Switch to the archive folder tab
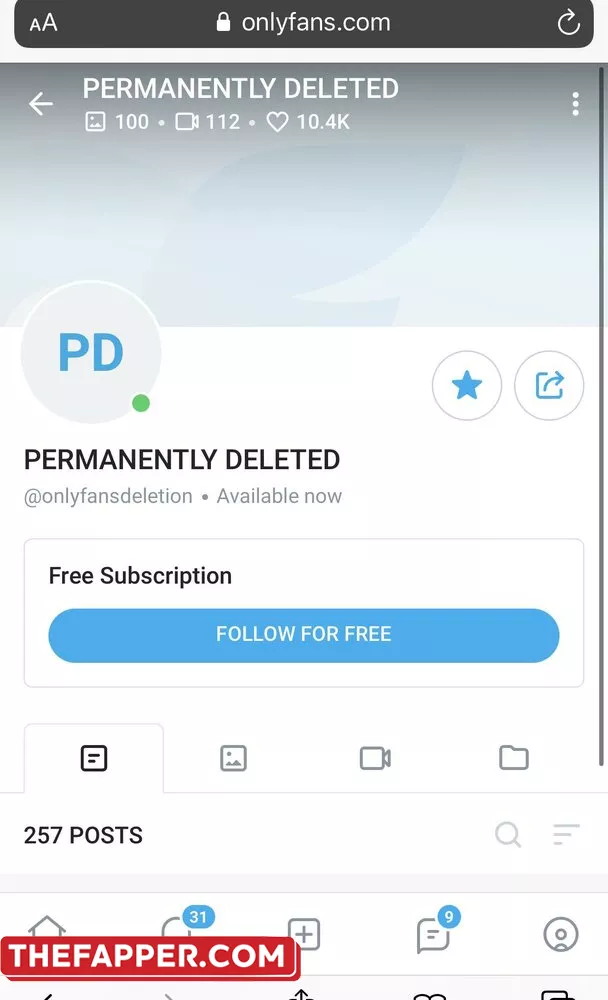 (x=514, y=759)
